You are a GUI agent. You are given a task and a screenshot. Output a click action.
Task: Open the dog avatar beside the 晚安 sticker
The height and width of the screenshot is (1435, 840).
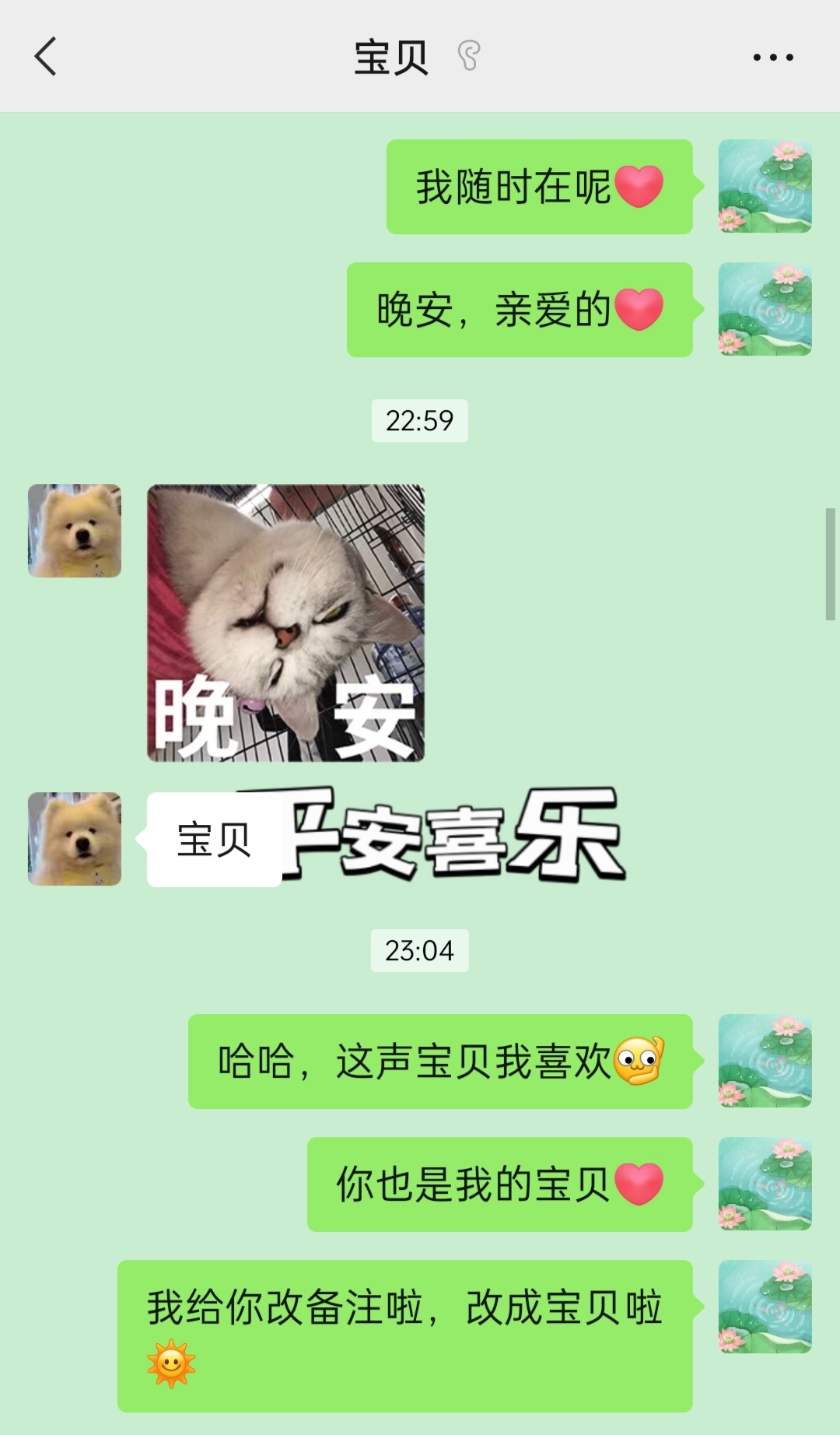pyautogui.click(x=75, y=531)
